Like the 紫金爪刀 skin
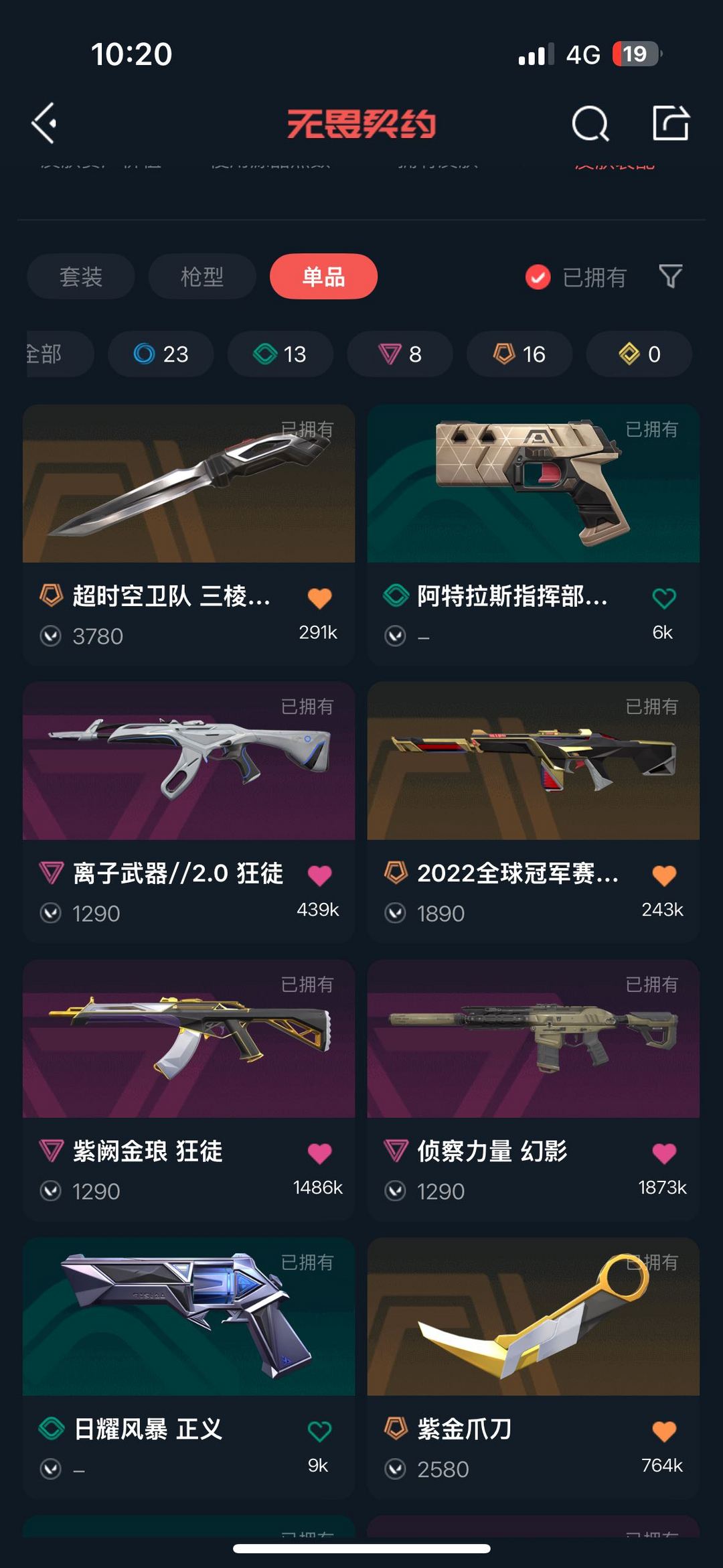The height and width of the screenshot is (1568, 723). [663, 1431]
